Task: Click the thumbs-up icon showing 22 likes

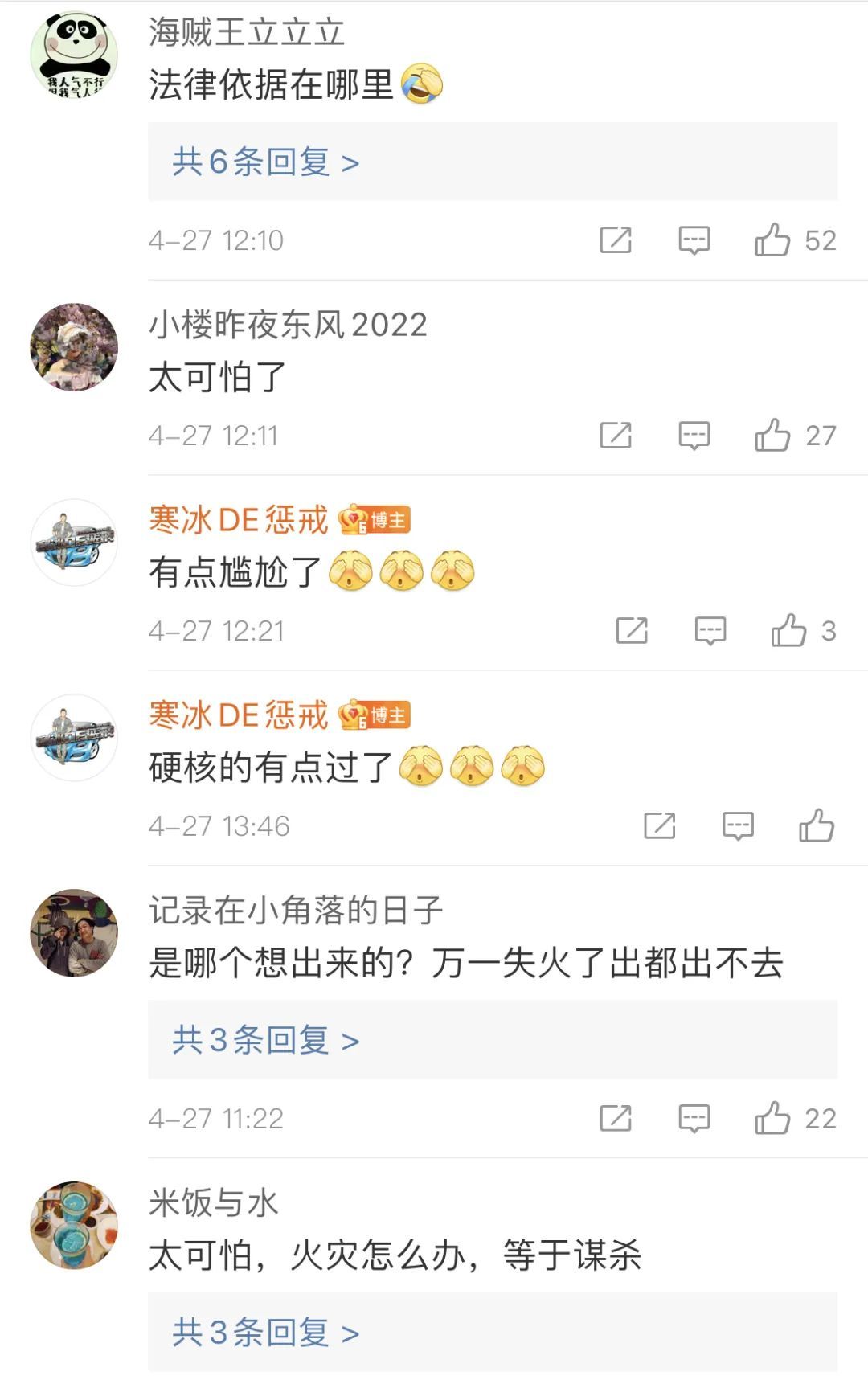Action: coord(774,1117)
